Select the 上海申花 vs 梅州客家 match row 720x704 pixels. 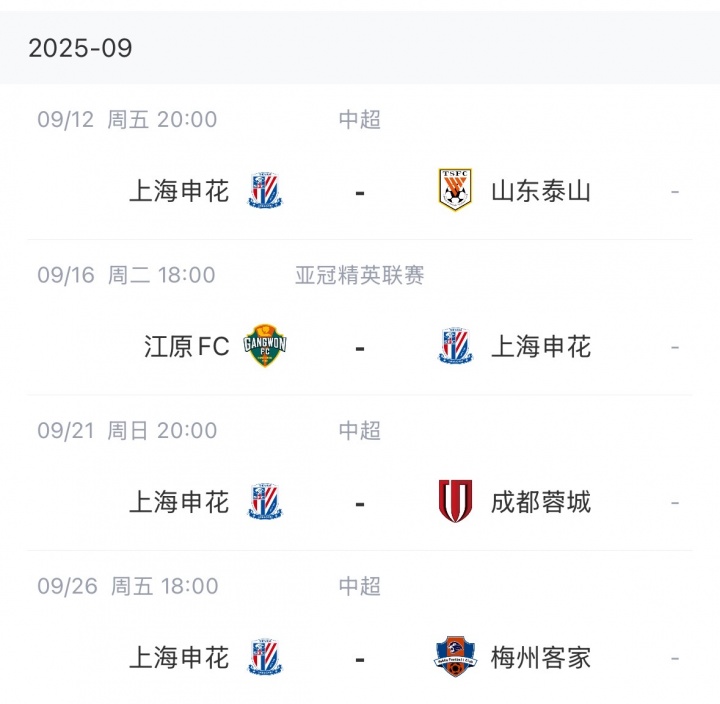[360, 657]
